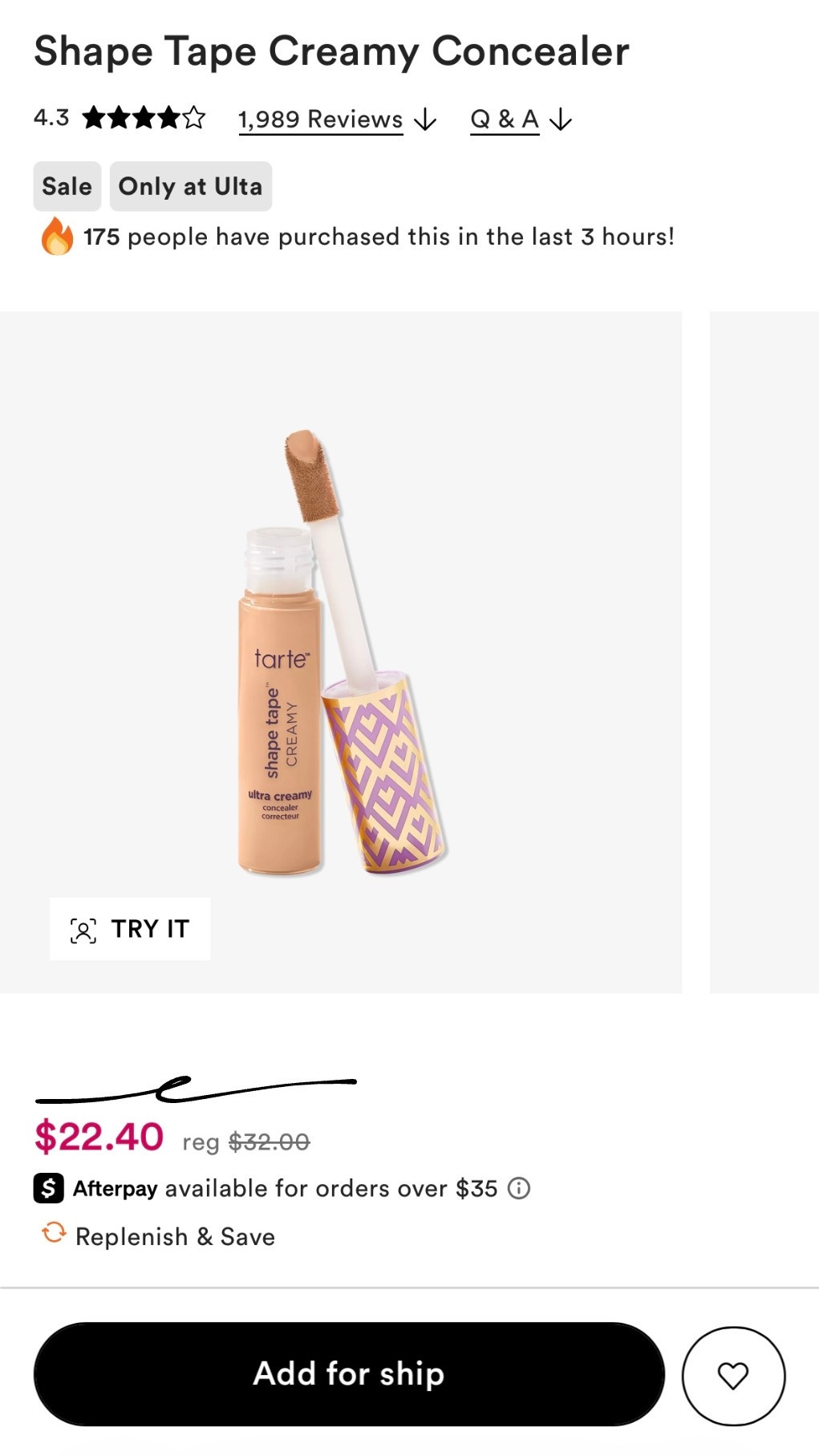Show Afterpay info details
This screenshot has width=819, height=1456.
(520, 1188)
